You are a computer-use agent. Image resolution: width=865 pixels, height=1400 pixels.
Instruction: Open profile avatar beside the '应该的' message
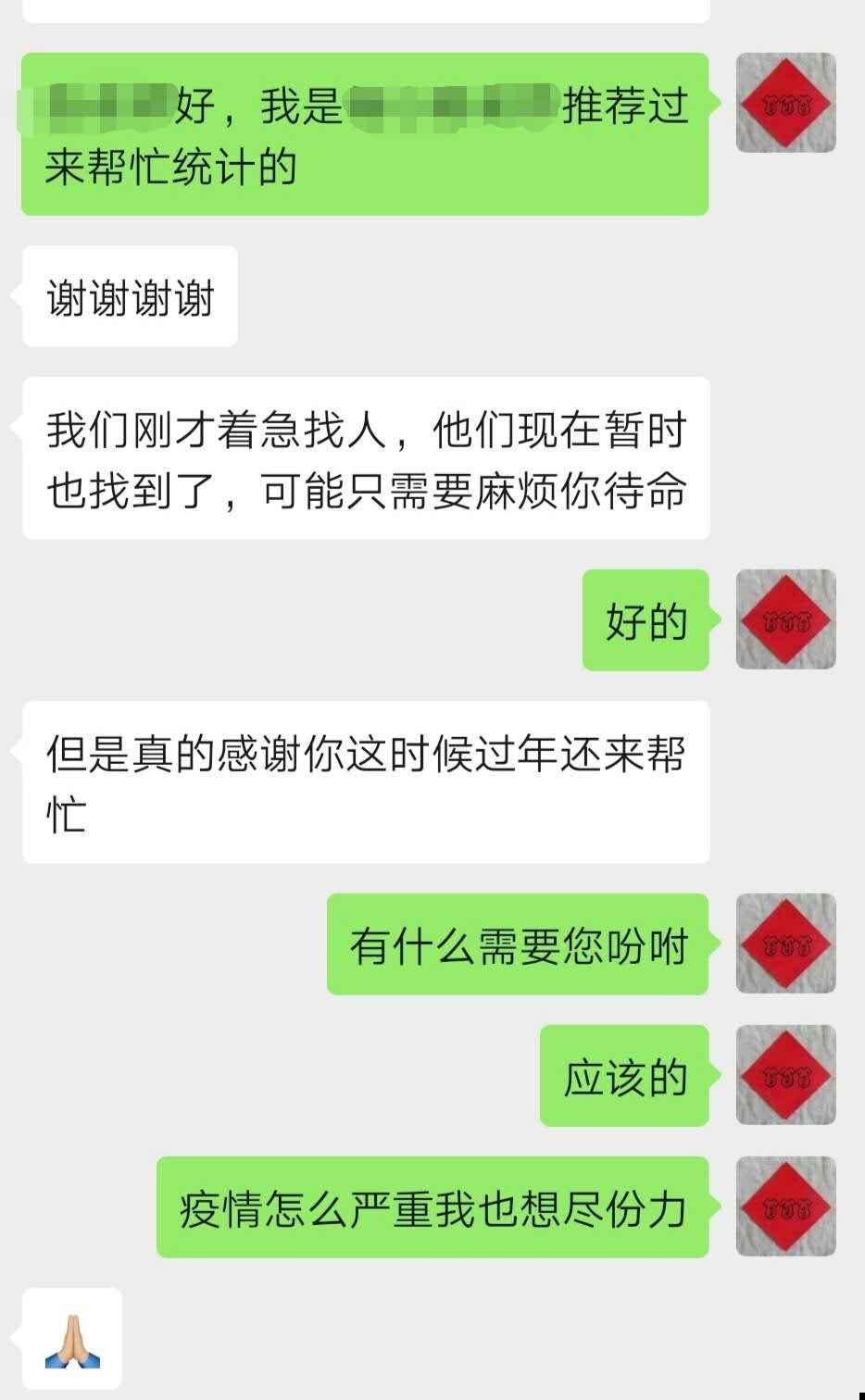click(785, 1075)
